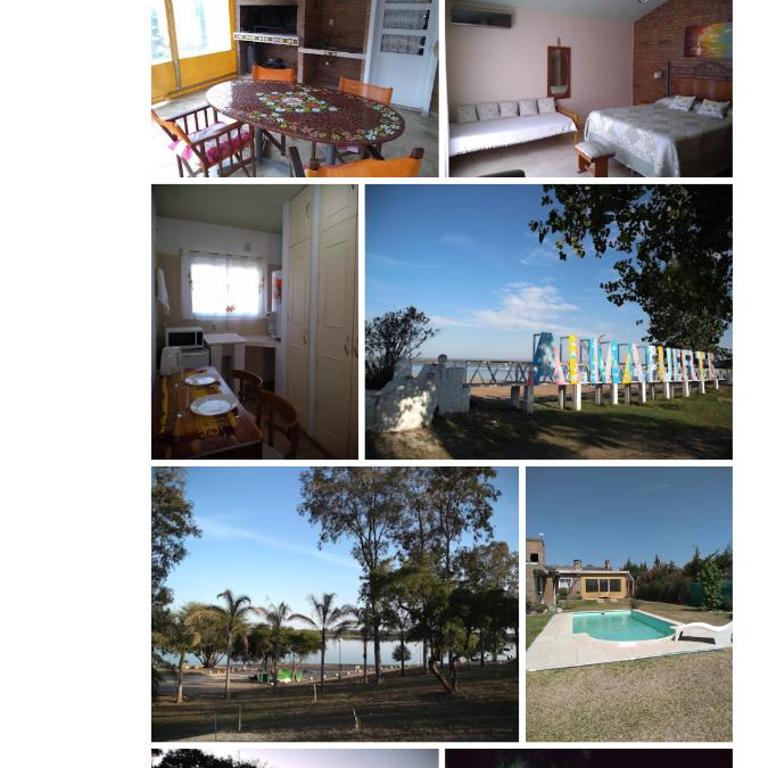This screenshot has width=768, height=768.
Task: Open the colorful letters sign photo
Action: click(548, 322)
